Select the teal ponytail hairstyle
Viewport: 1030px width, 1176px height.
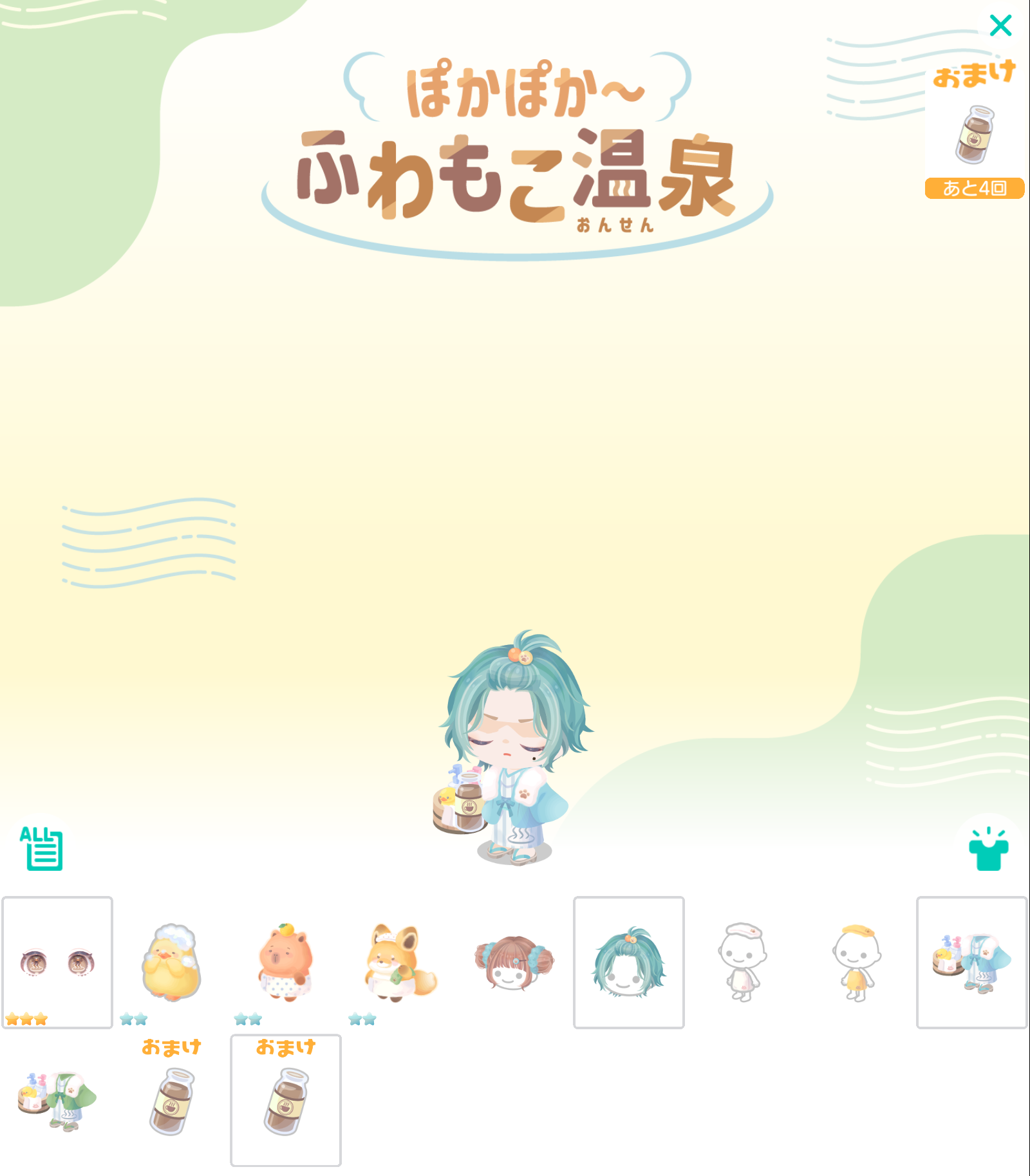628,962
